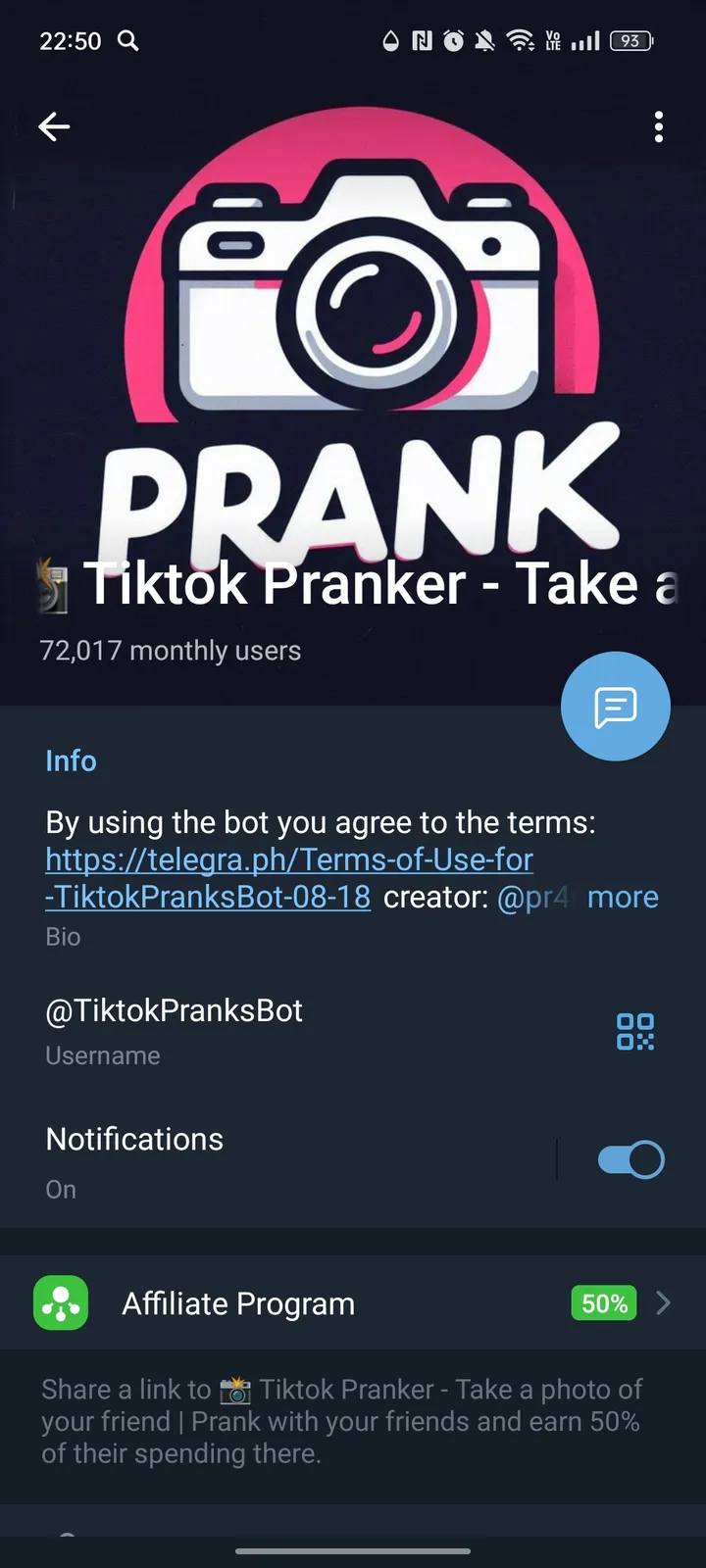
Task: Tap 'more' to expand the bio text
Action: (x=624, y=897)
